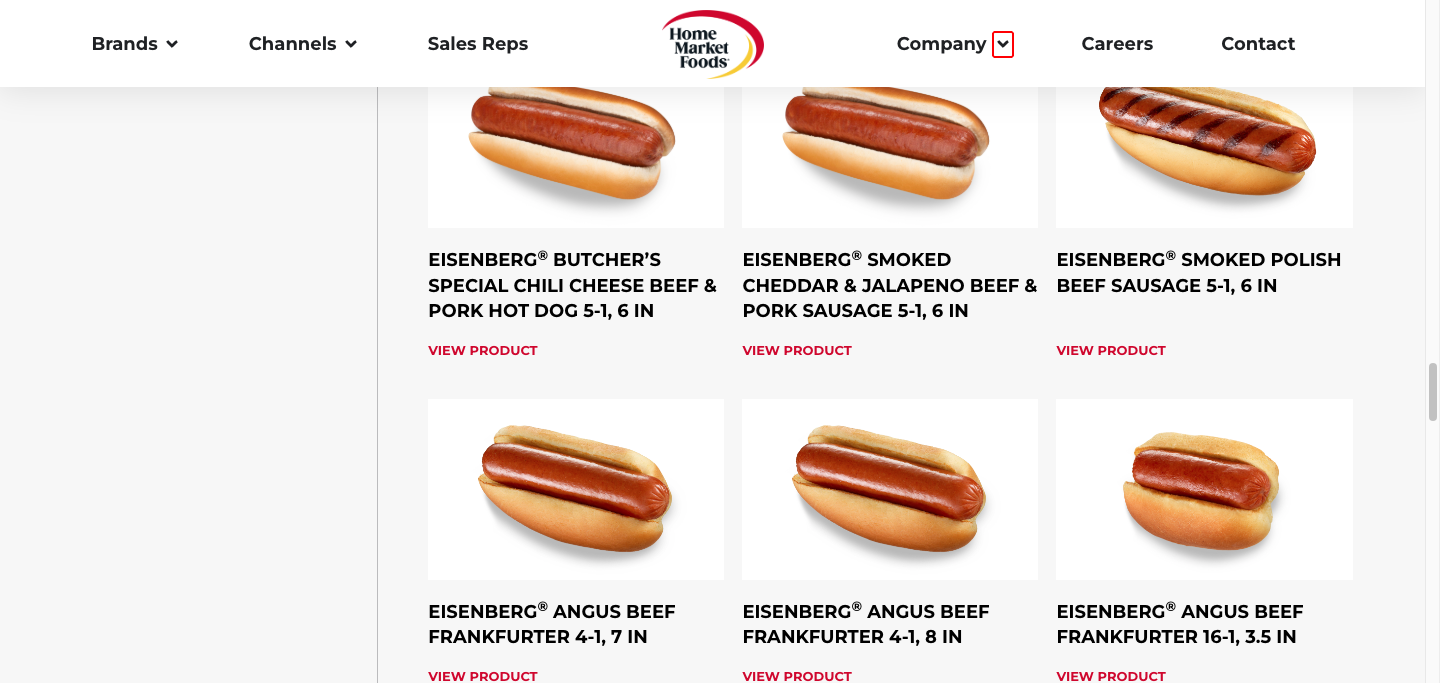View product for Angus Beef Frankfurter 4-1, 8 IN

(797, 675)
